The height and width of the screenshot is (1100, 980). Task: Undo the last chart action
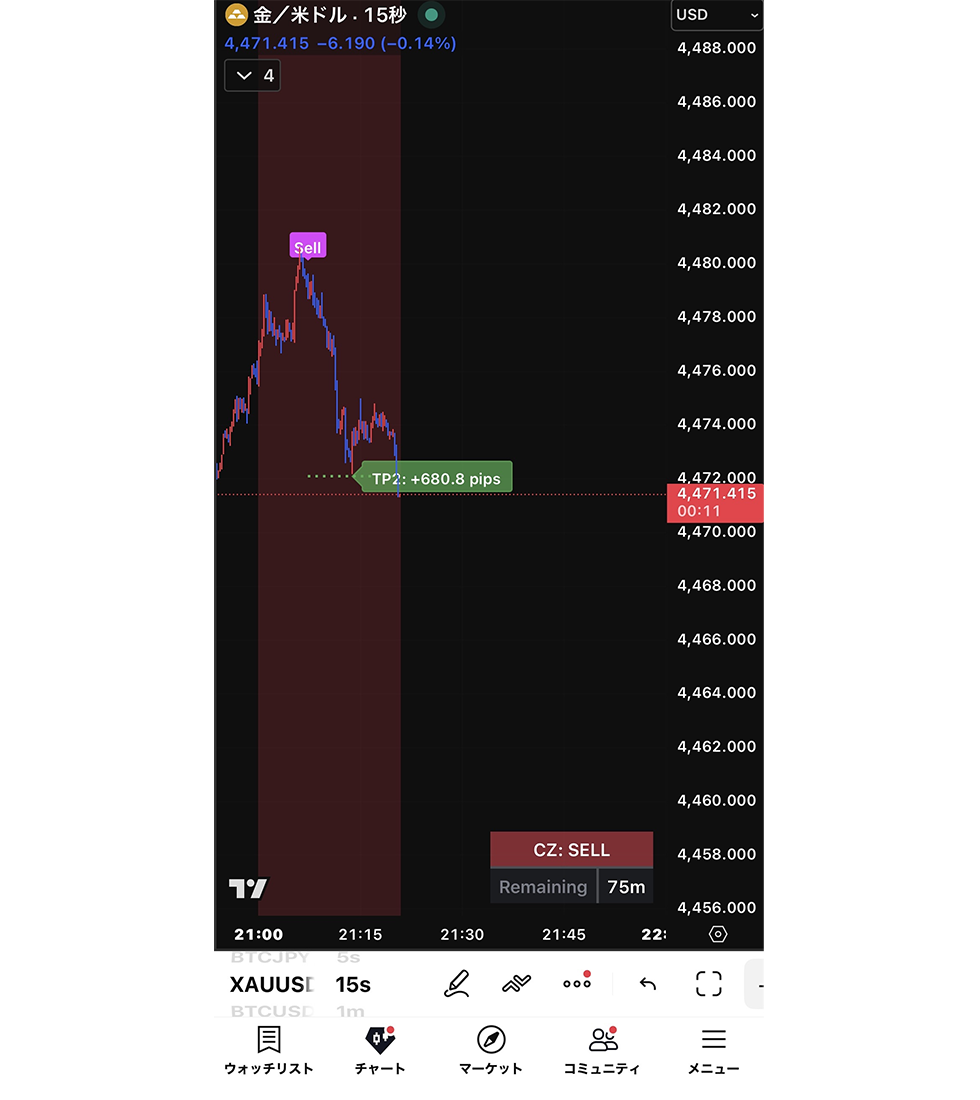[648, 984]
